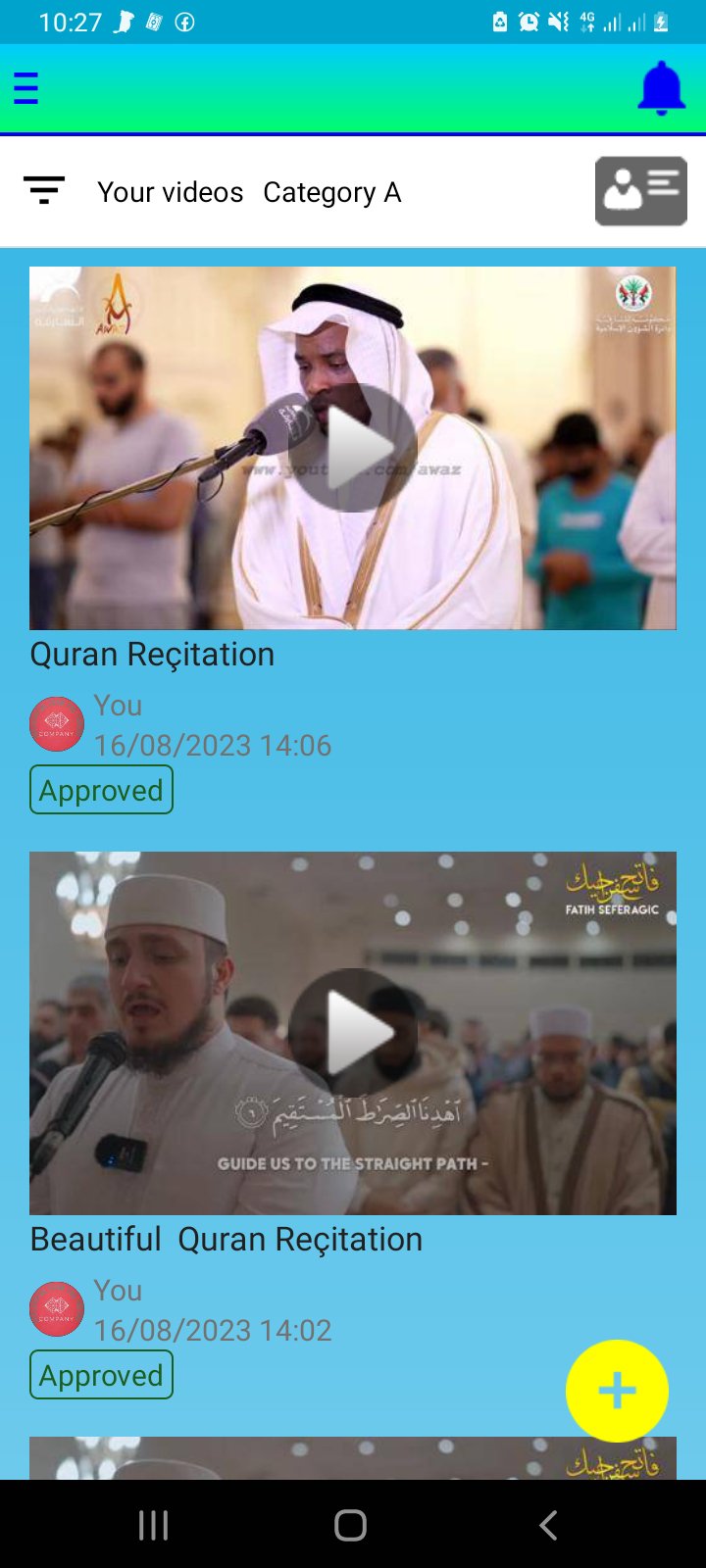Open the navigation drawer menu

click(x=25, y=86)
